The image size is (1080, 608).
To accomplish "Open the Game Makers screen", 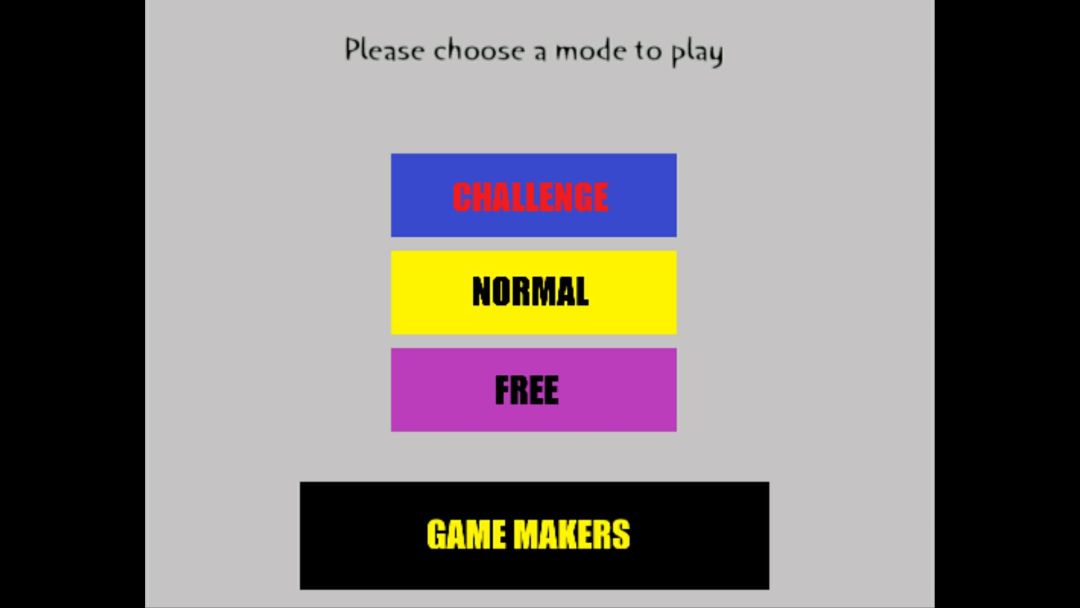I will (x=534, y=535).
